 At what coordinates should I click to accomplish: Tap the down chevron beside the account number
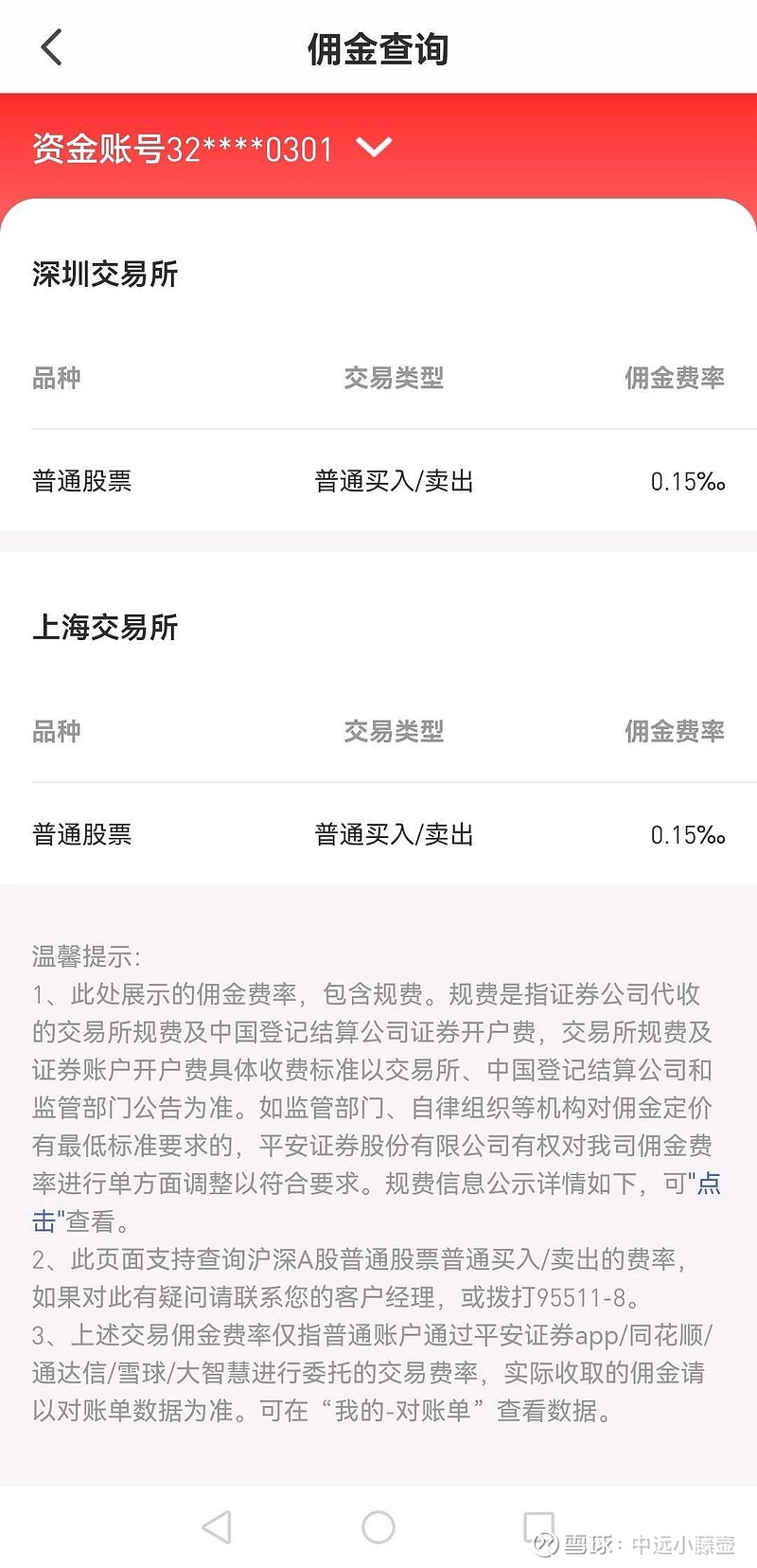(x=374, y=149)
